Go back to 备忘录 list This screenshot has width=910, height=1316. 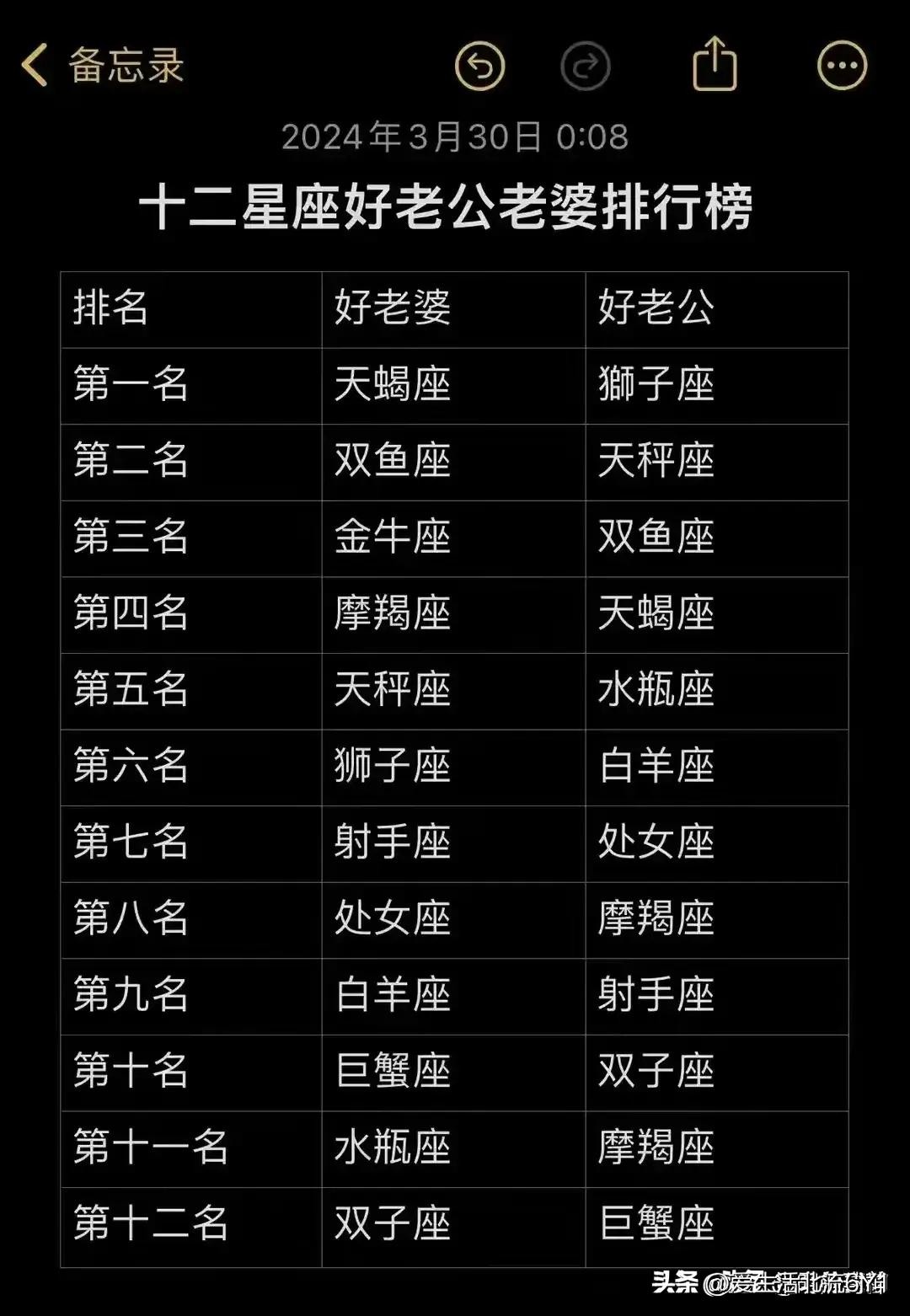click(101, 66)
